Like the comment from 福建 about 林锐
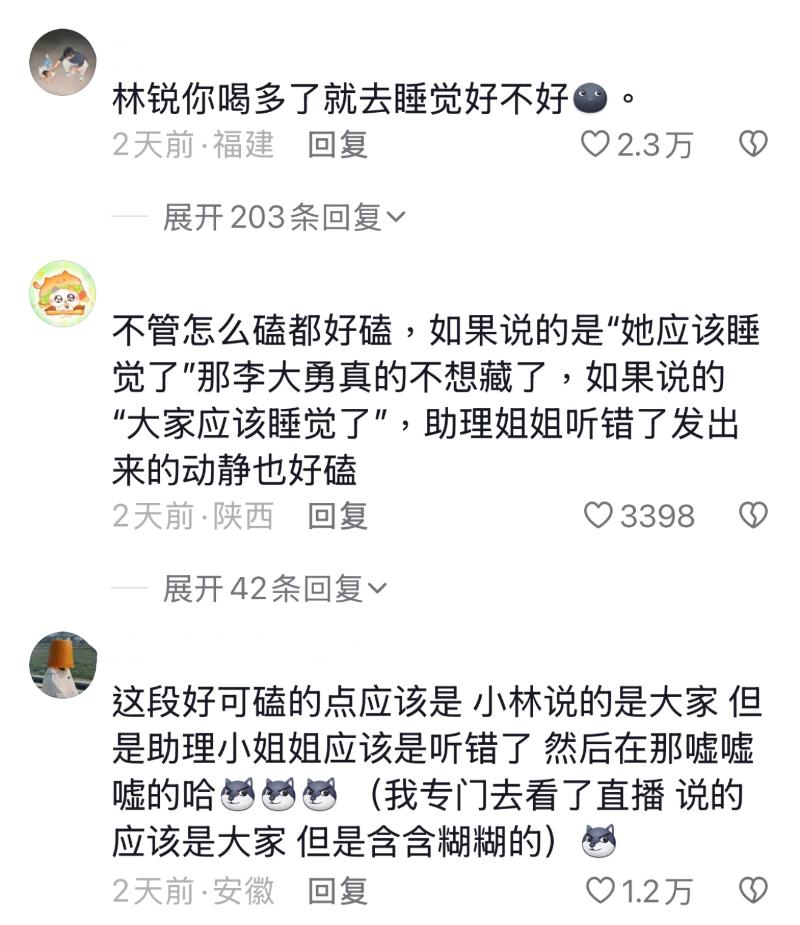 [596, 146]
